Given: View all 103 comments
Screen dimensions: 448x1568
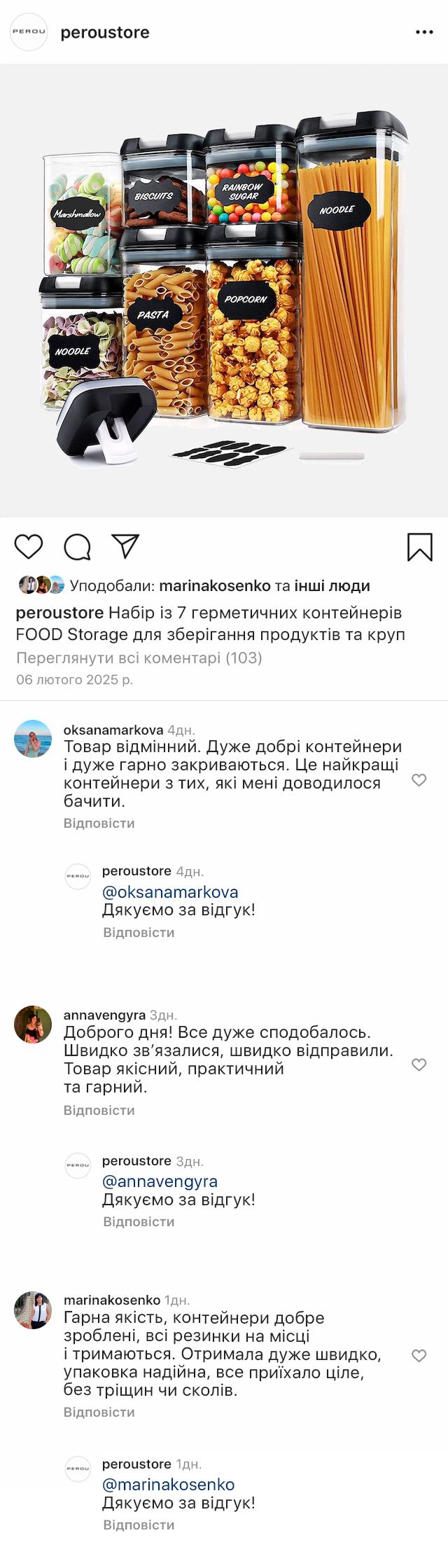Looking at the screenshot, I should [x=139, y=658].
